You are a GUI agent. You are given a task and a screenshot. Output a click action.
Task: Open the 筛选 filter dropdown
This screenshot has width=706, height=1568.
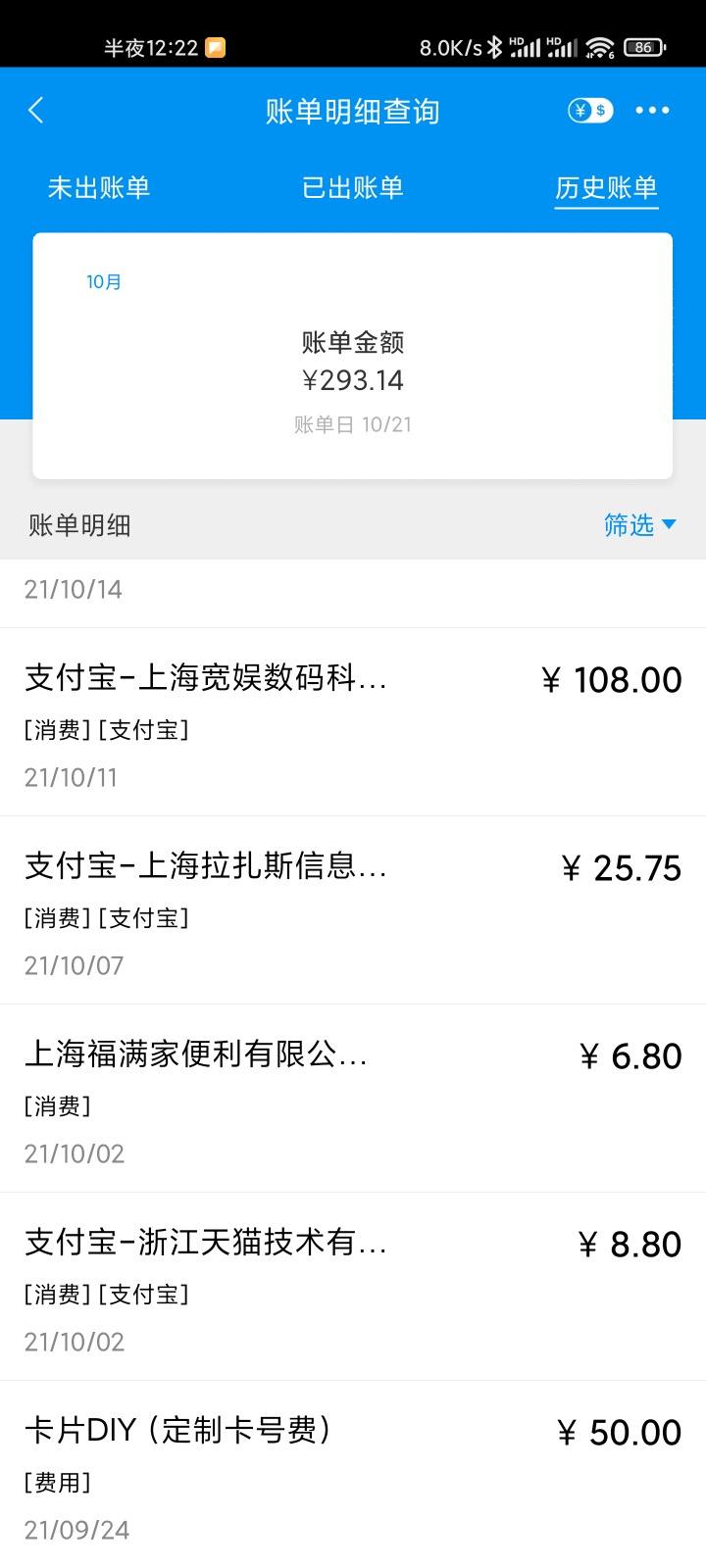pyautogui.click(x=639, y=525)
